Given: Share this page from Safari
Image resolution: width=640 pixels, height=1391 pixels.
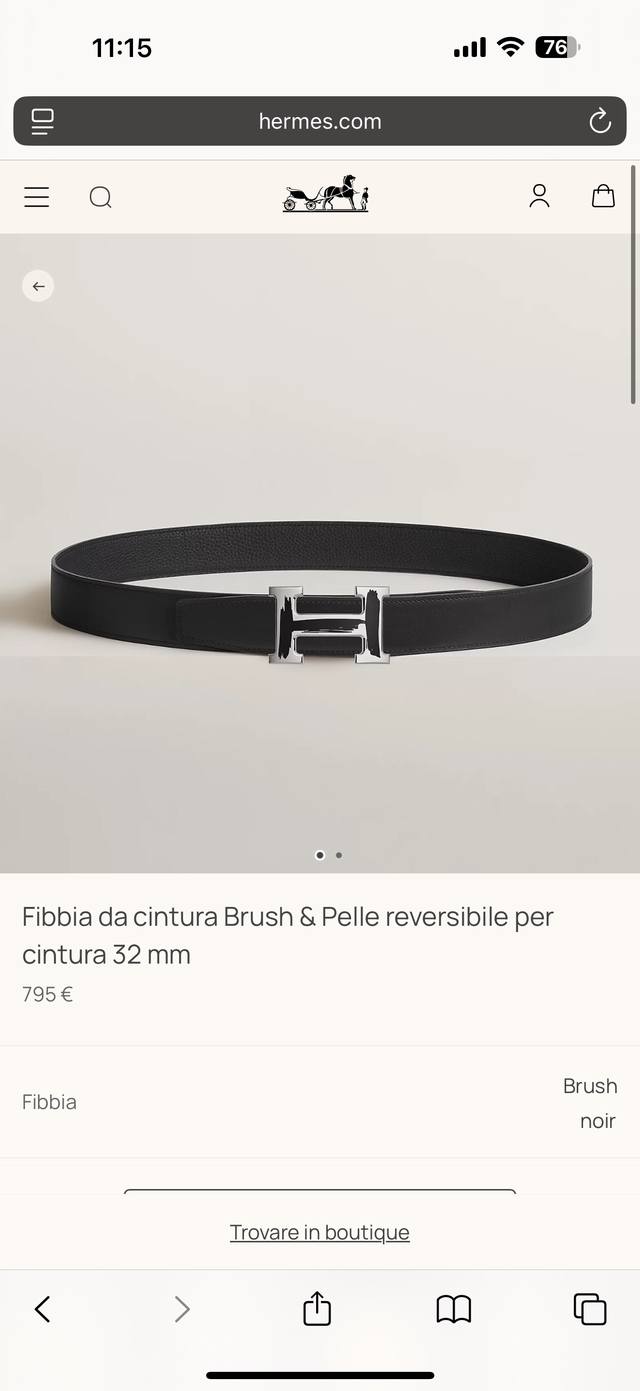Looking at the screenshot, I should [x=317, y=1309].
